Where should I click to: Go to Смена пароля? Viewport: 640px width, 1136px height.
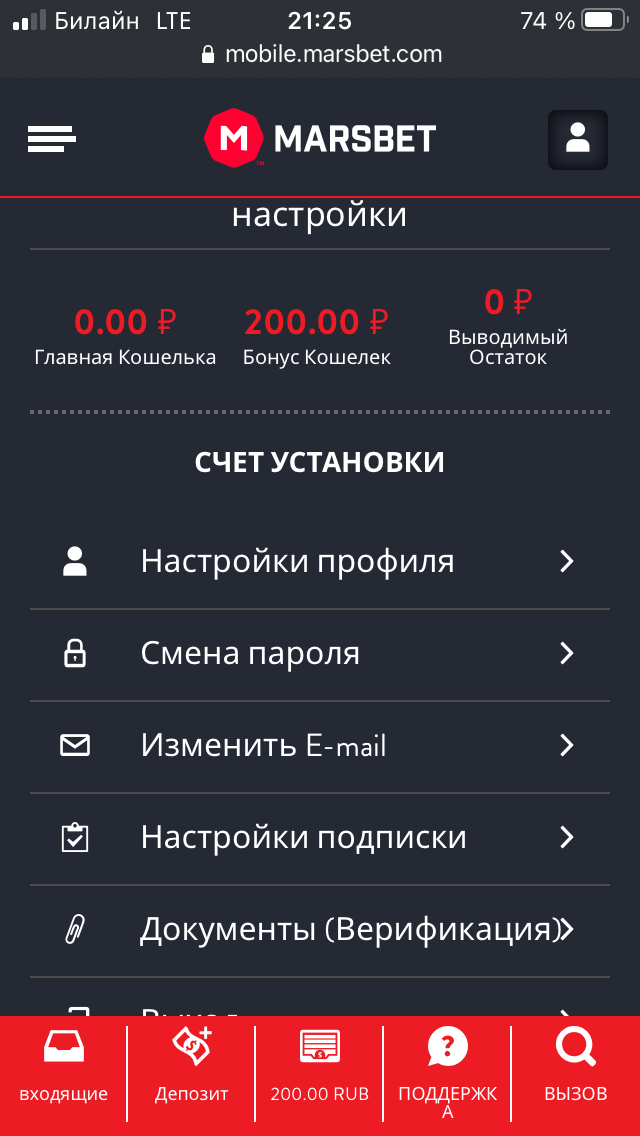319,654
